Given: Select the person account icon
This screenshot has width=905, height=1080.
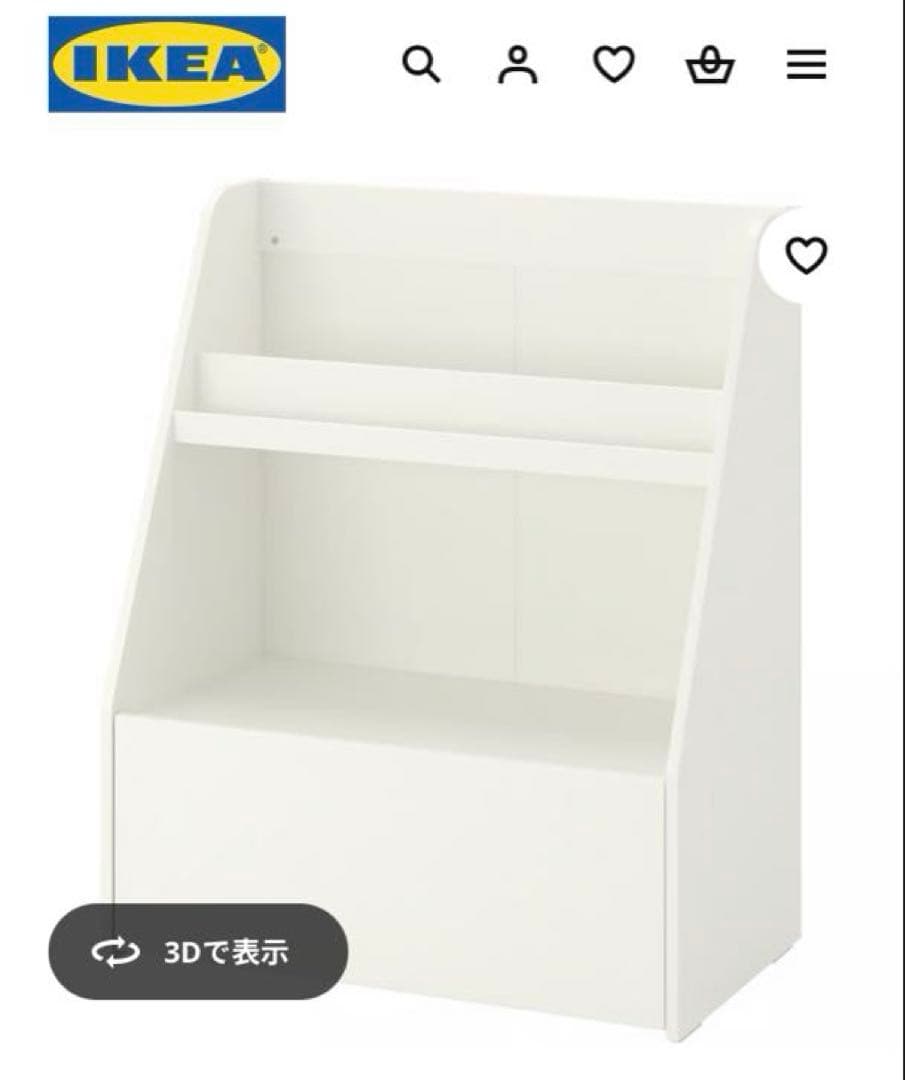Looking at the screenshot, I should tap(518, 66).
